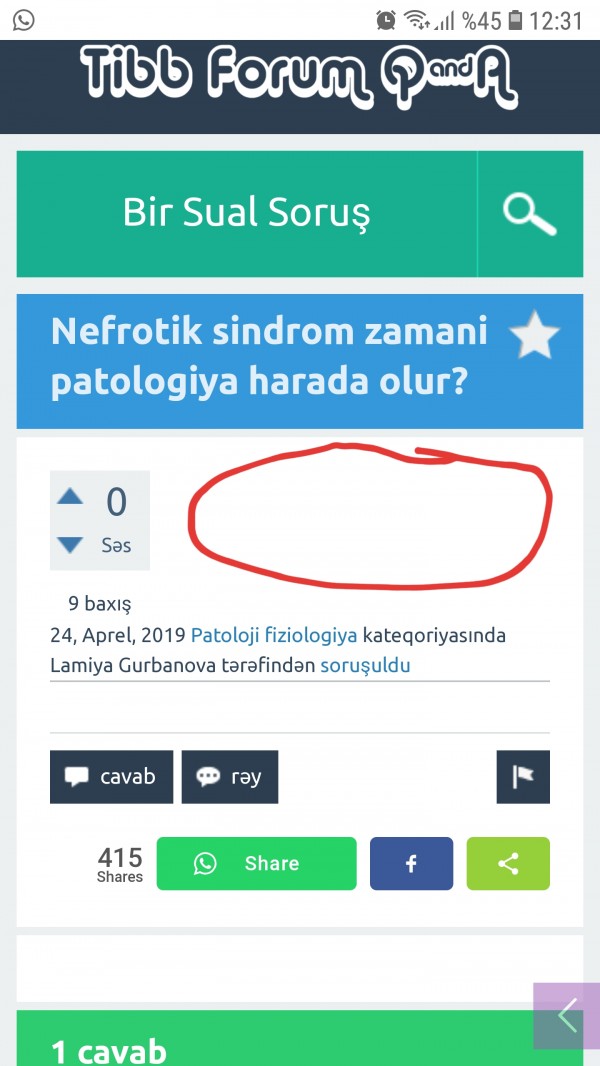Tap the Bir Sual Soruş button
The image size is (600, 1066).
[246, 213]
